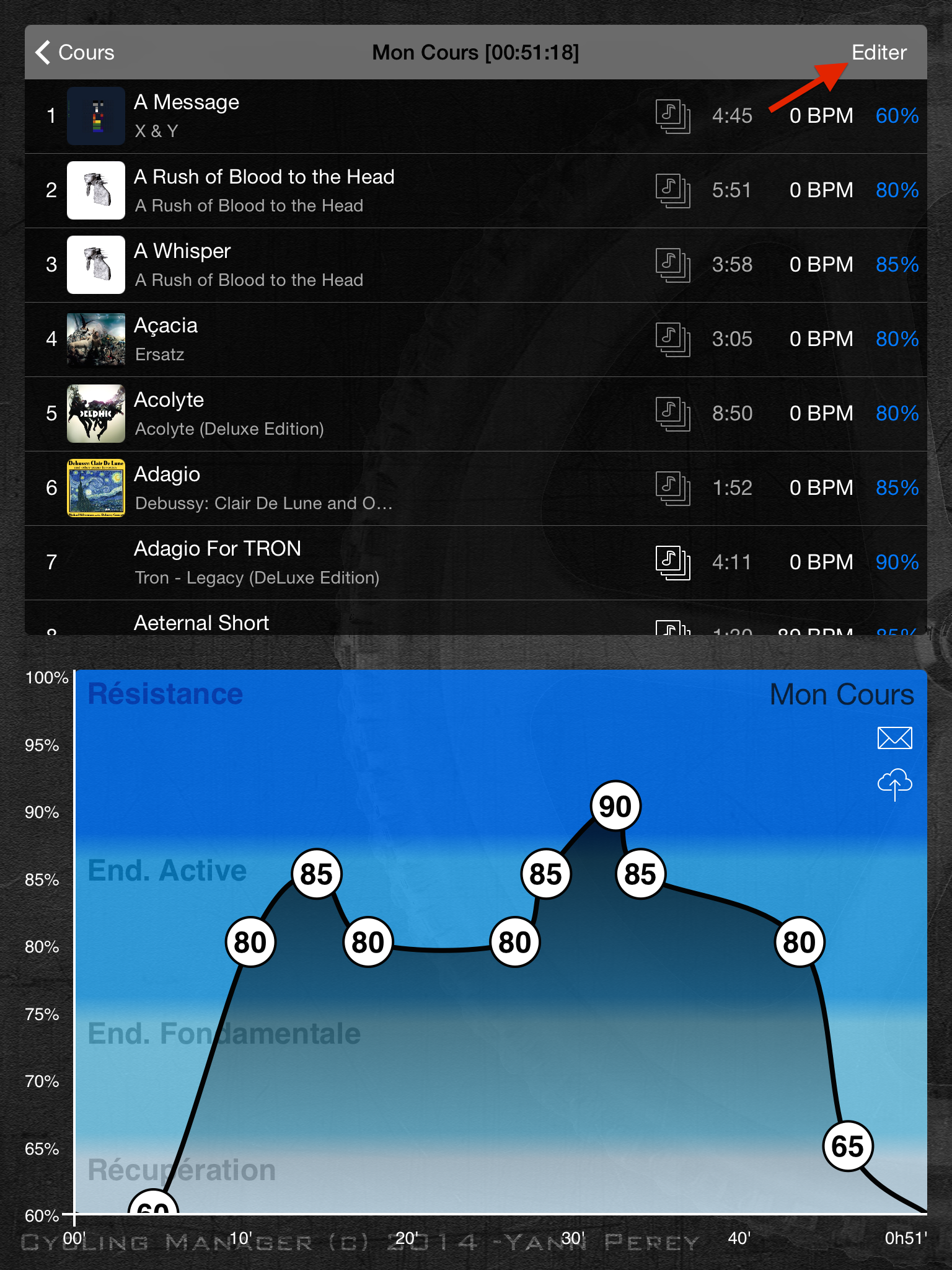Email the course profile via envelope icon
Screen dimensions: 952x1270
(894, 738)
